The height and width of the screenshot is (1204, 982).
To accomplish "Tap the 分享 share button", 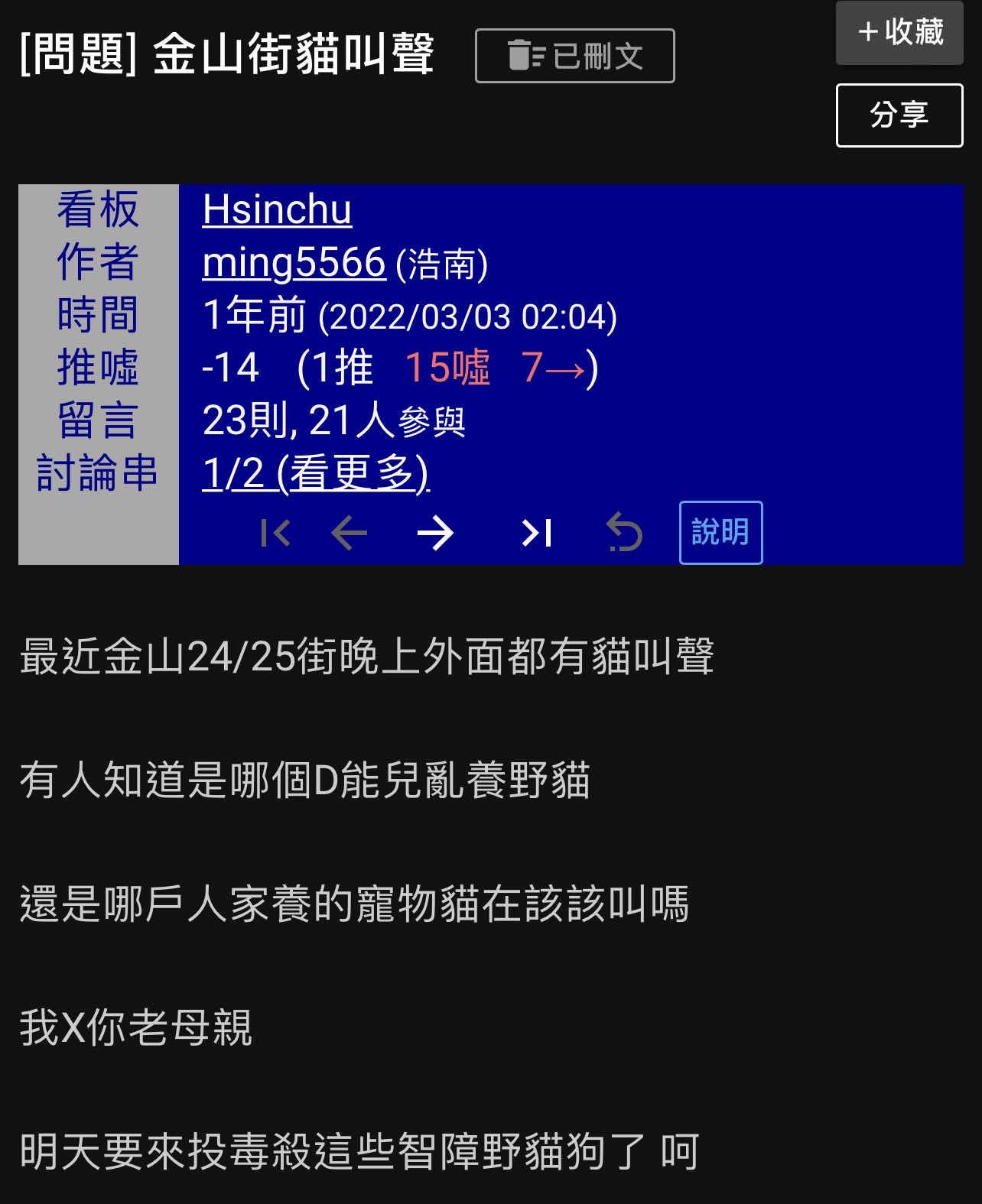I will 899,115.
